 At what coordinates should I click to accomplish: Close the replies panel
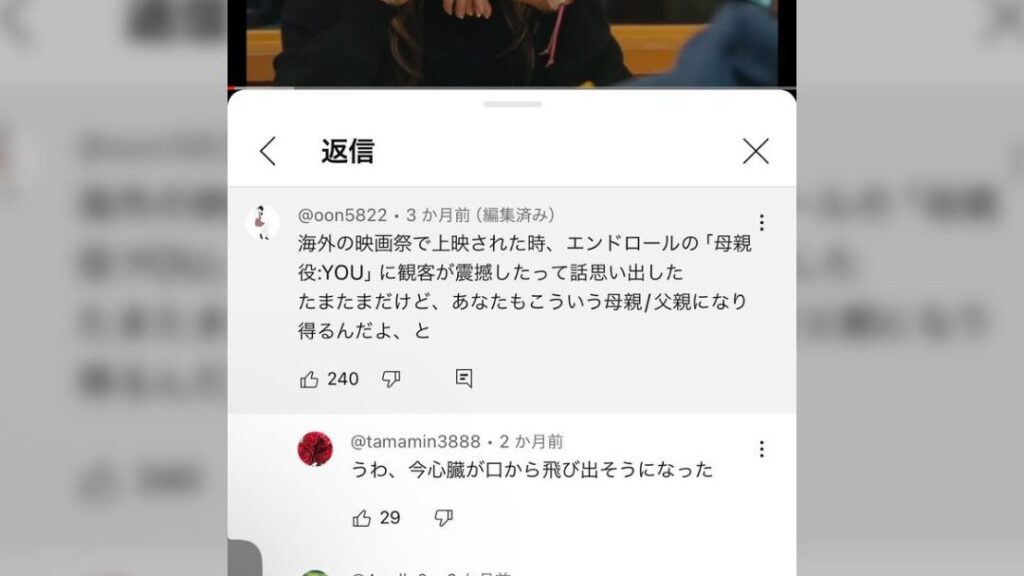[756, 151]
